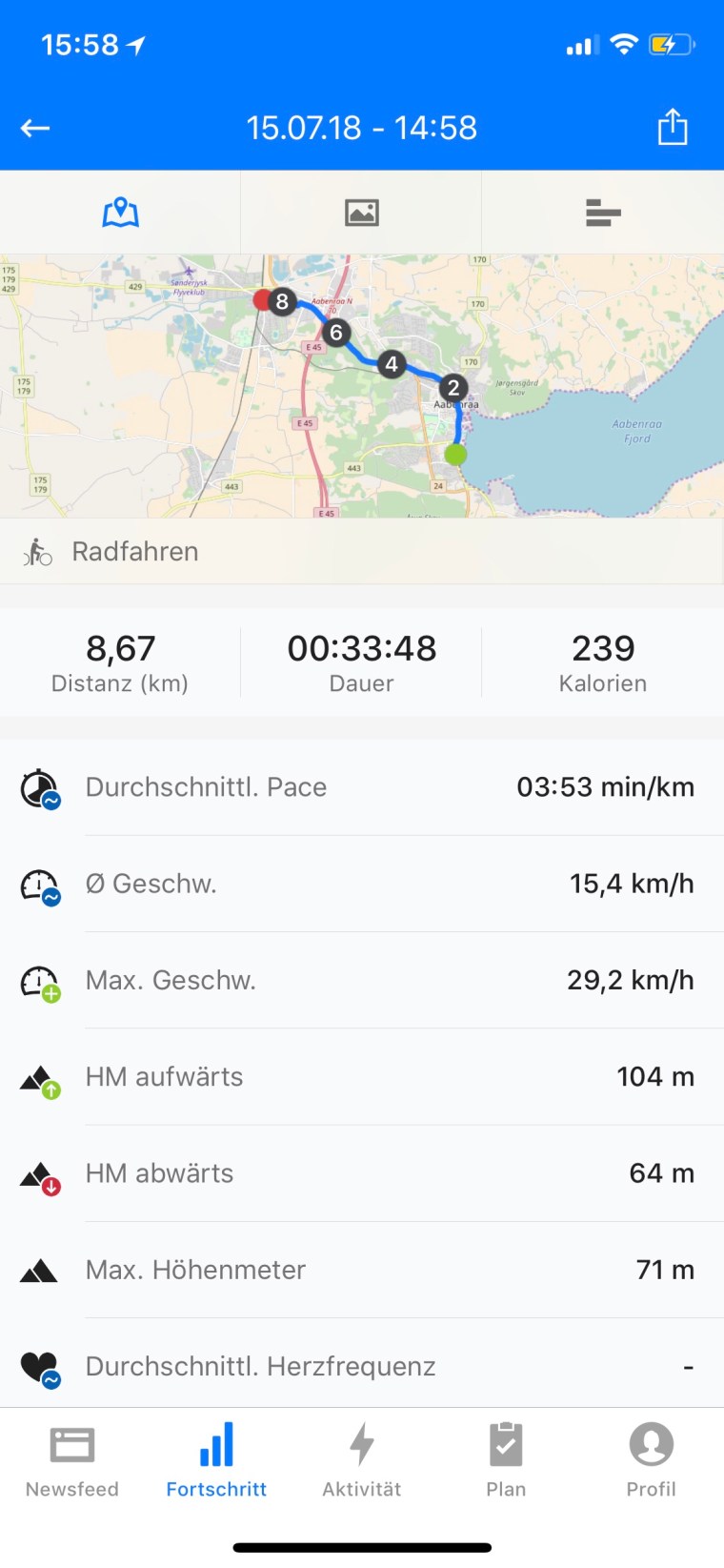Go back using the arrow

[x=35, y=128]
